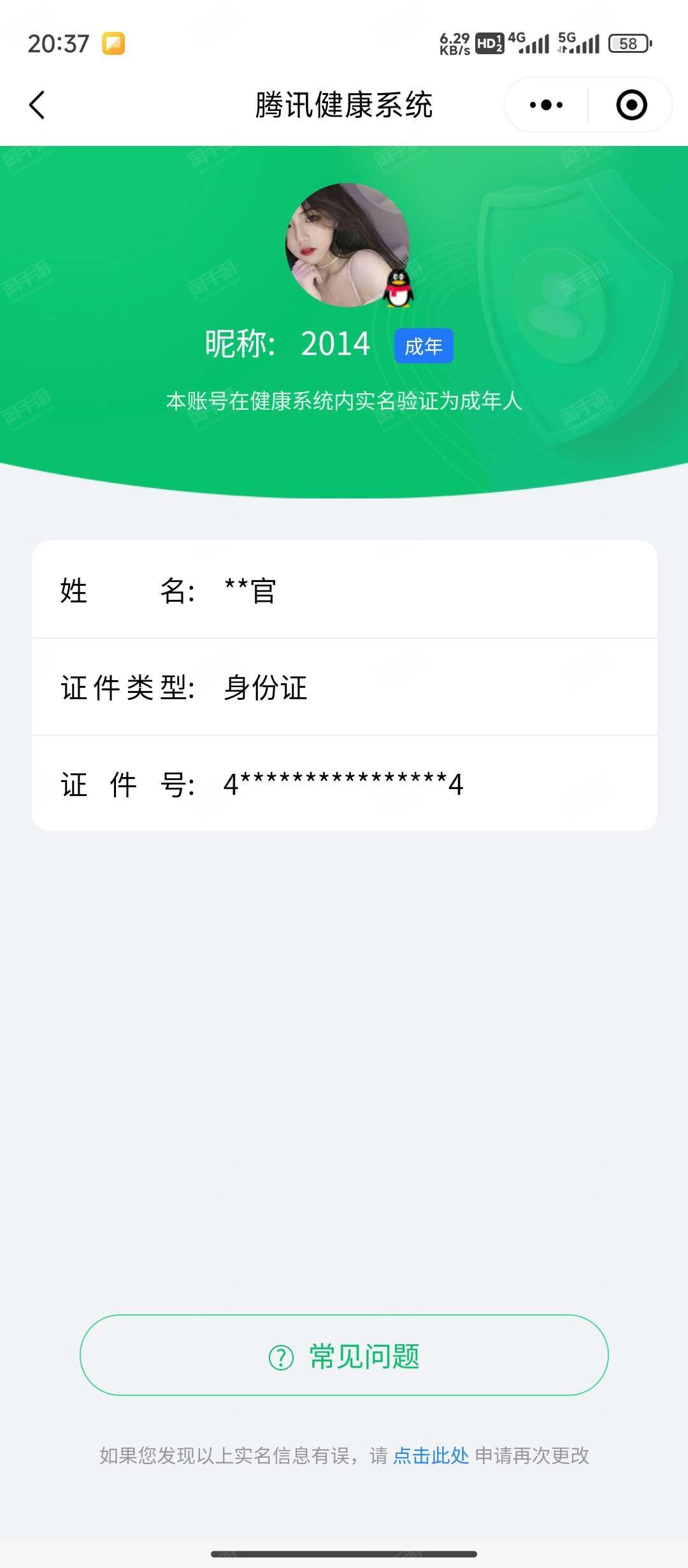Go back using the top-left arrow
The image size is (688, 1568).
37,105
